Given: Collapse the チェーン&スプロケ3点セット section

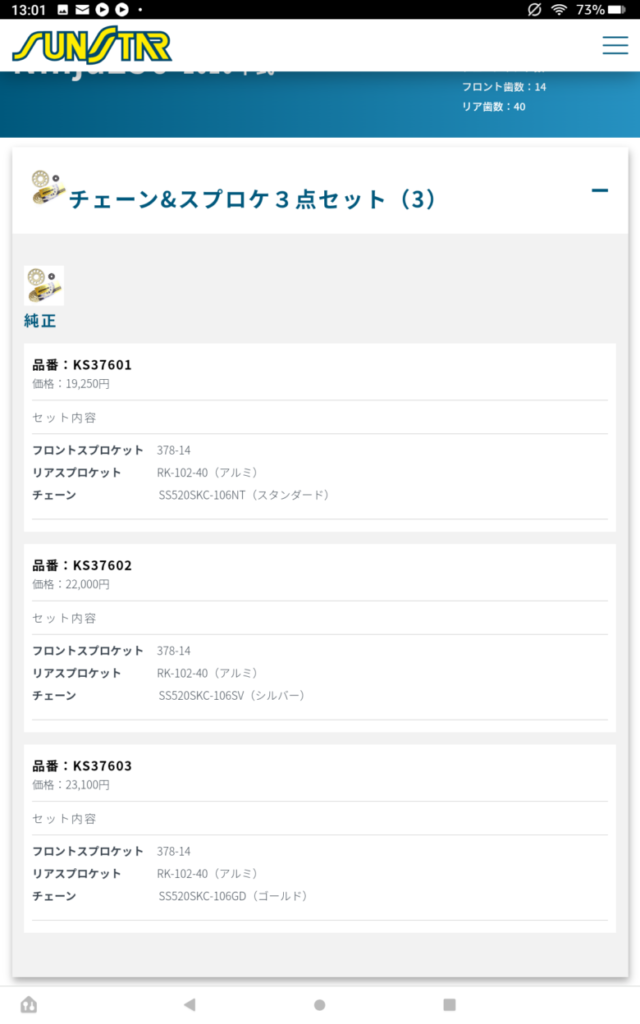Looking at the screenshot, I should click(x=600, y=190).
